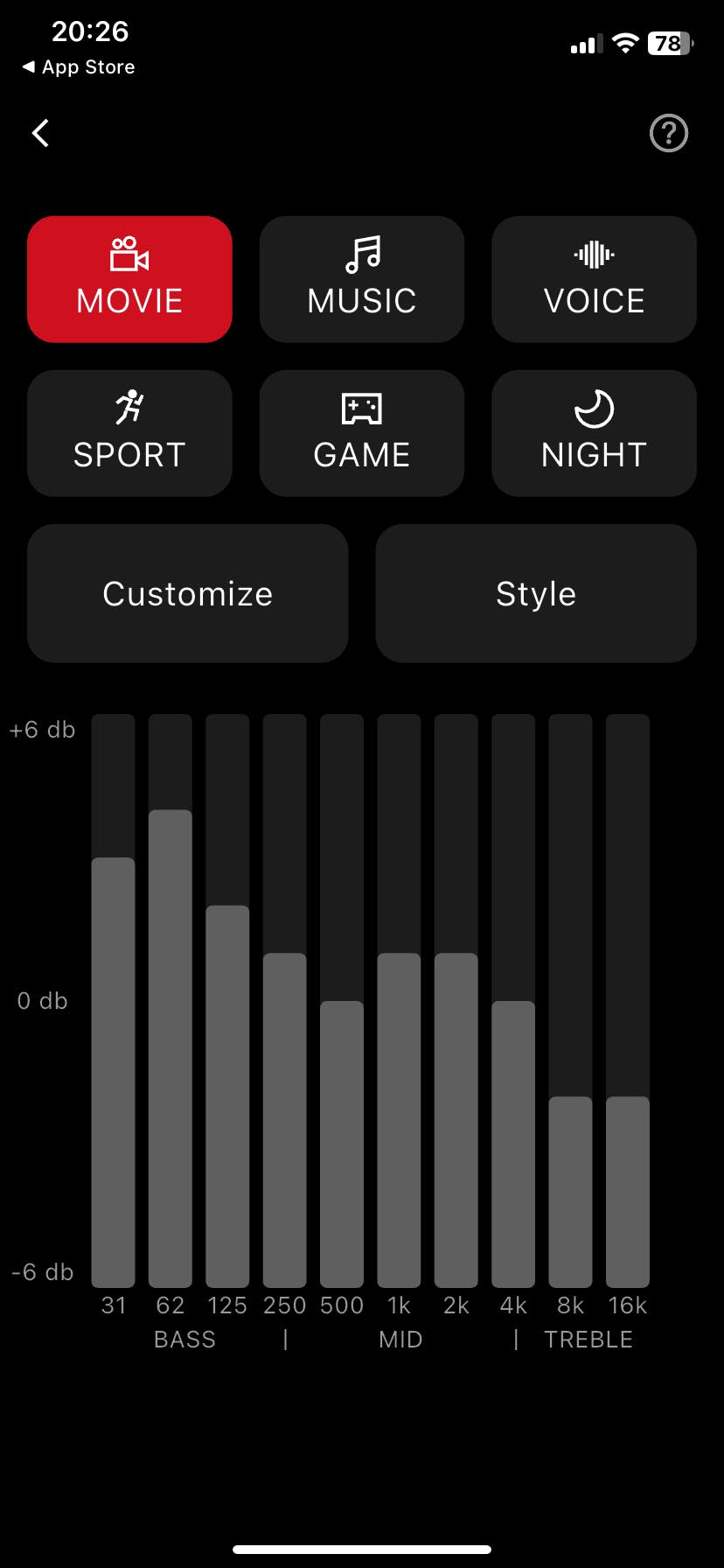Open the Style options
Screen dimensions: 724x1568
(x=536, y=593)
